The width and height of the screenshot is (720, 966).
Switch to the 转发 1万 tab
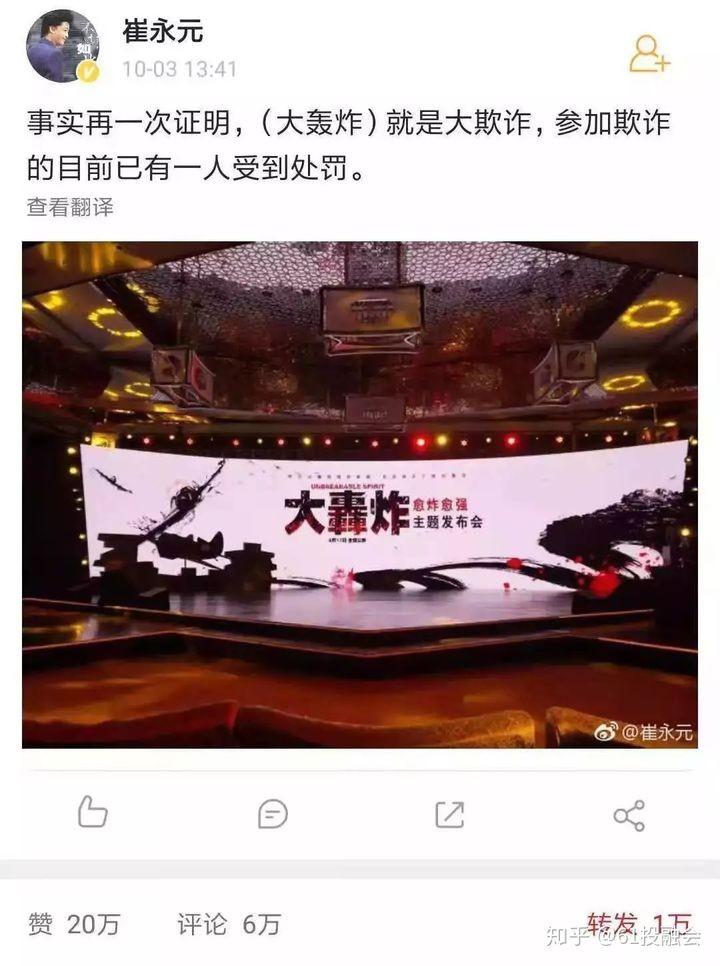[x=639, y=925]
